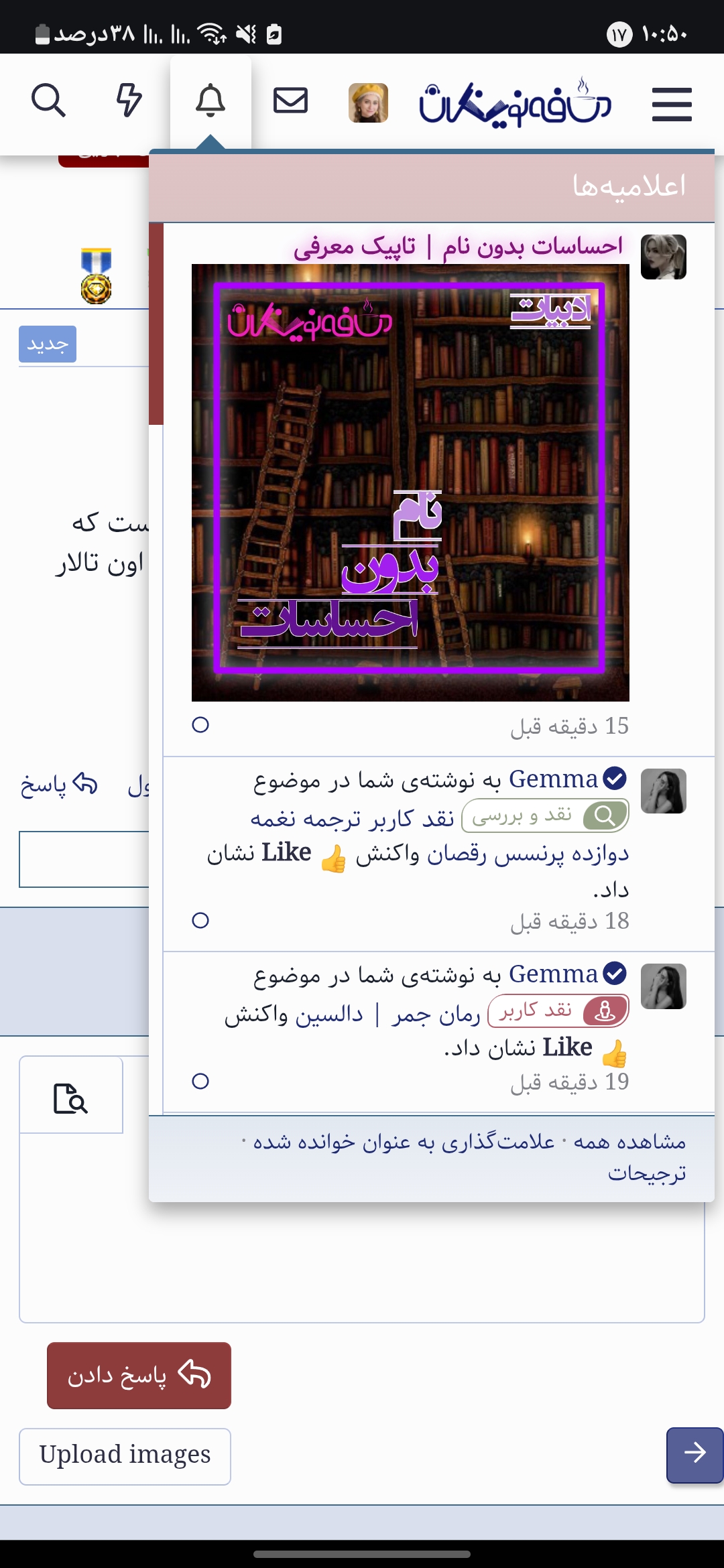Tap the Upload images button
The height and width of the screenshot is (1568, 724).
pos(125,1456)
